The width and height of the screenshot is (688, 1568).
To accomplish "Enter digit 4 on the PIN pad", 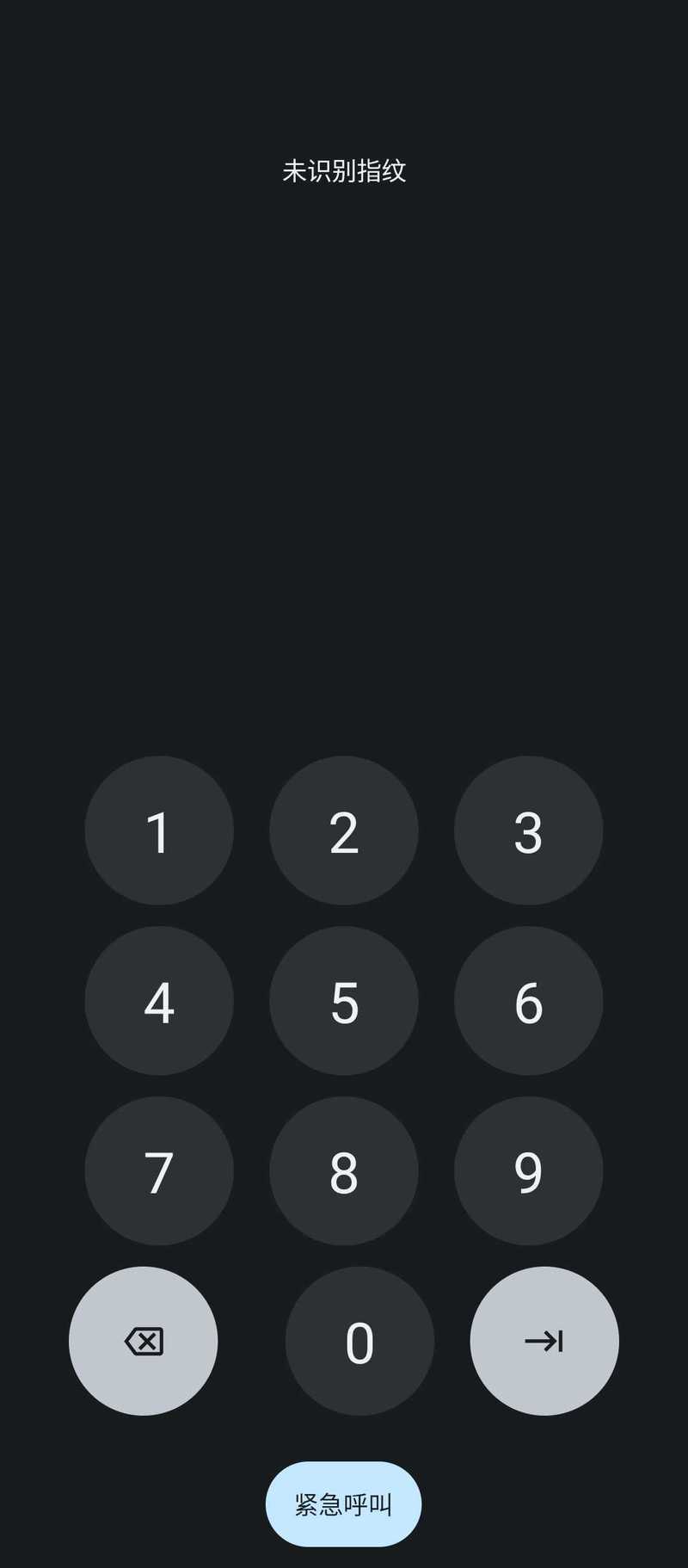I will [x=159, y=1001].
